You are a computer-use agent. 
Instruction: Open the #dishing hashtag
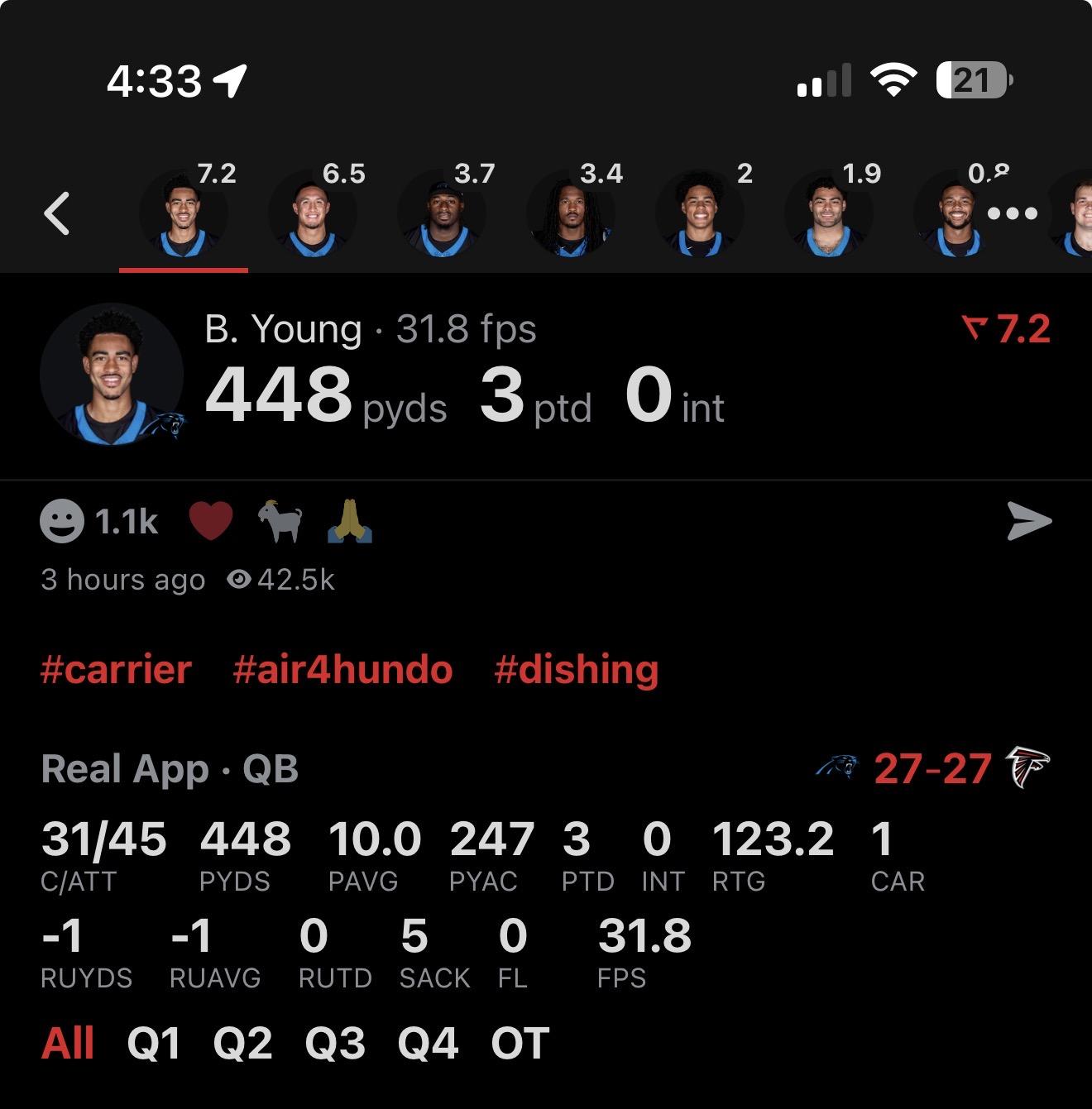coord(576,669)
